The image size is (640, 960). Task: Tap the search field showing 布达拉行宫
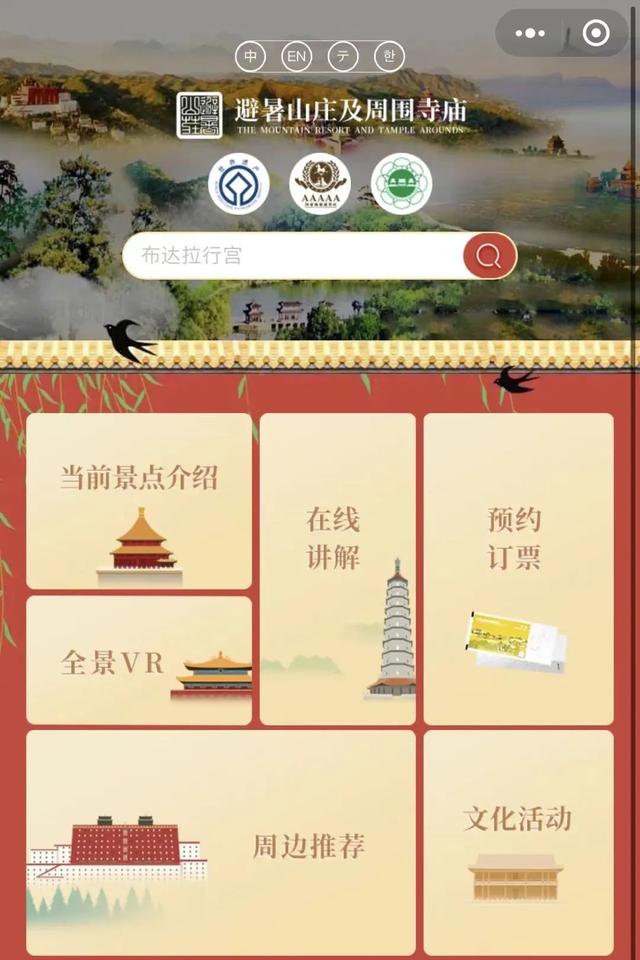292,256
